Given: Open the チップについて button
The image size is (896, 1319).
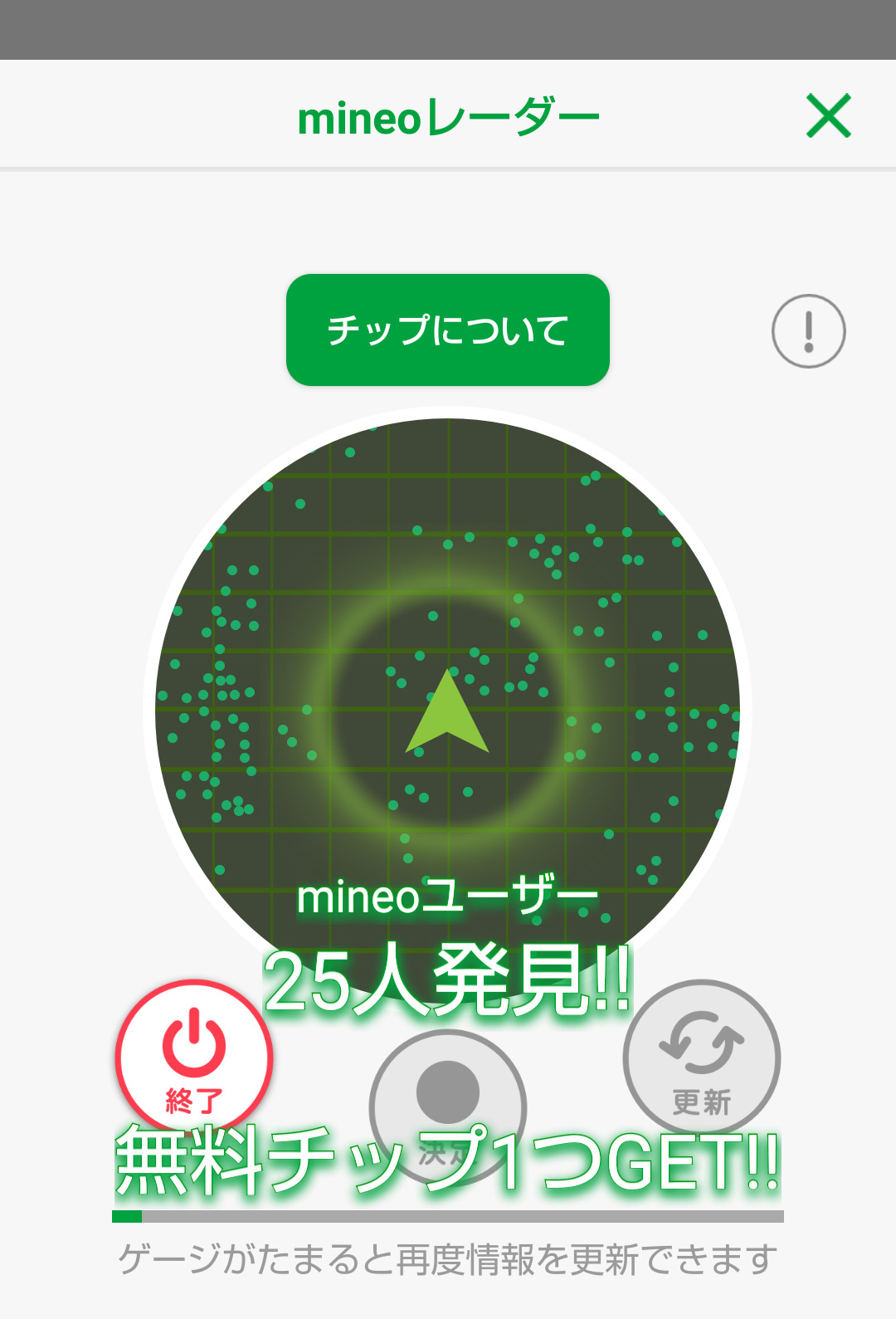Looking at the screenshot, I should [448, 330].
